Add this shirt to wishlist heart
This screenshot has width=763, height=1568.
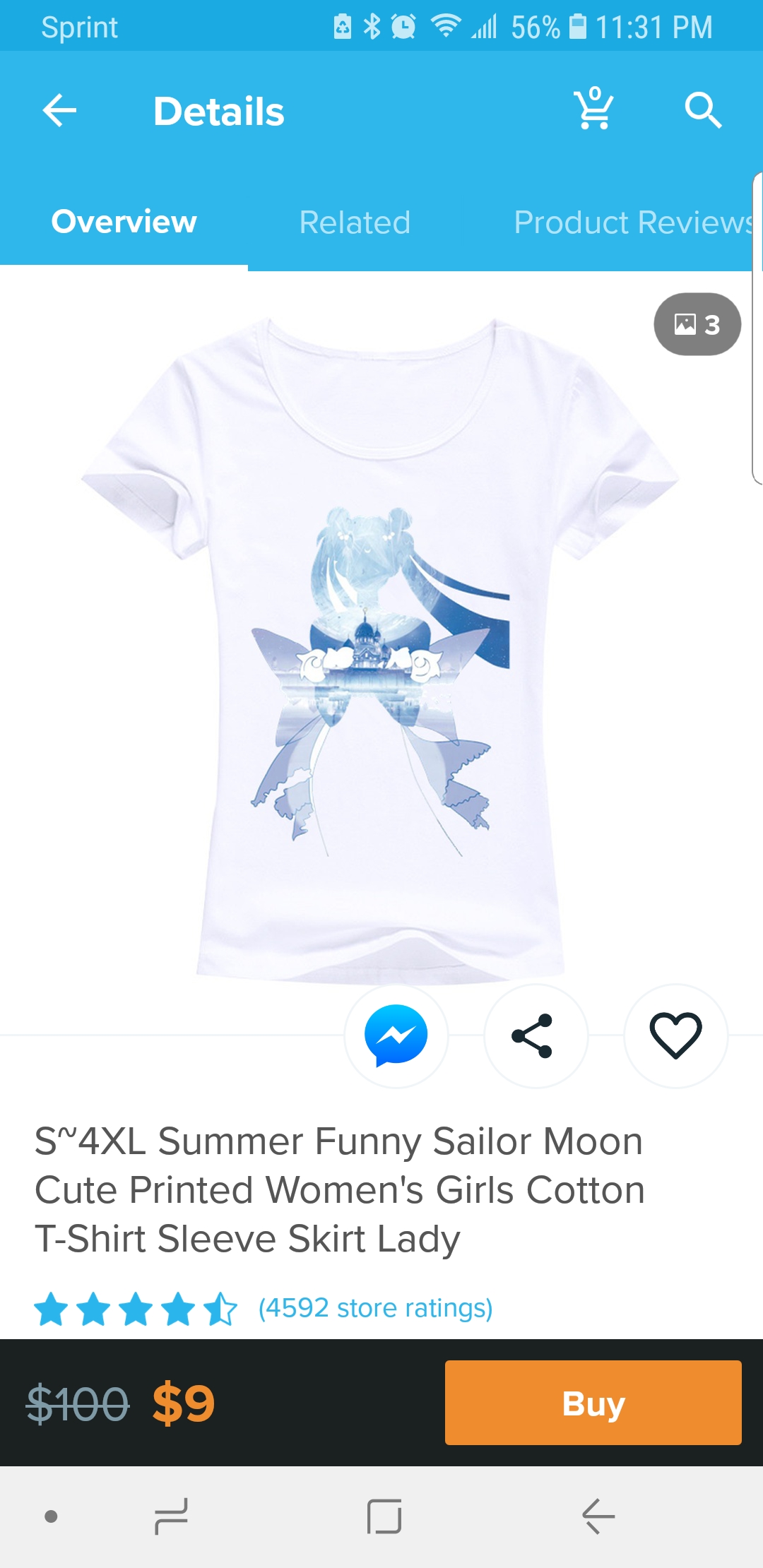(x=675, y=1035)
